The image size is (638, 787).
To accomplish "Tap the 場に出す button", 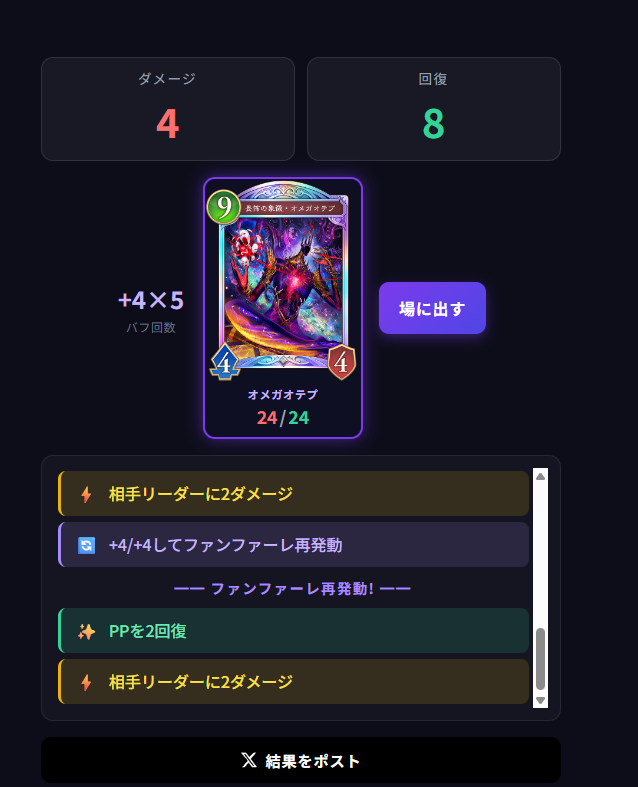I will coord(432,308).
